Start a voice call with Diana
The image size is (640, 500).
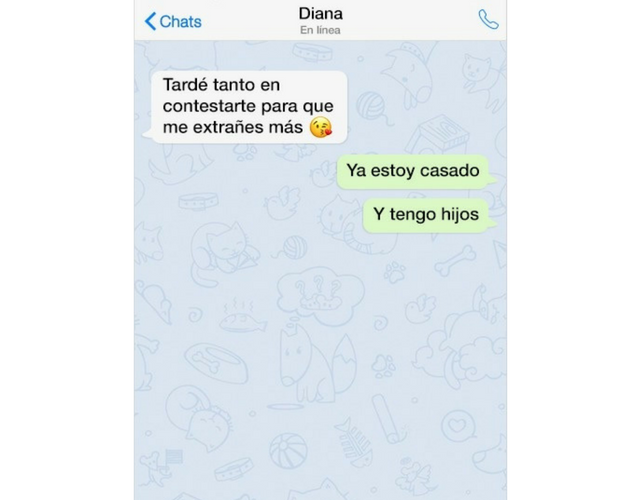(488, 20)
